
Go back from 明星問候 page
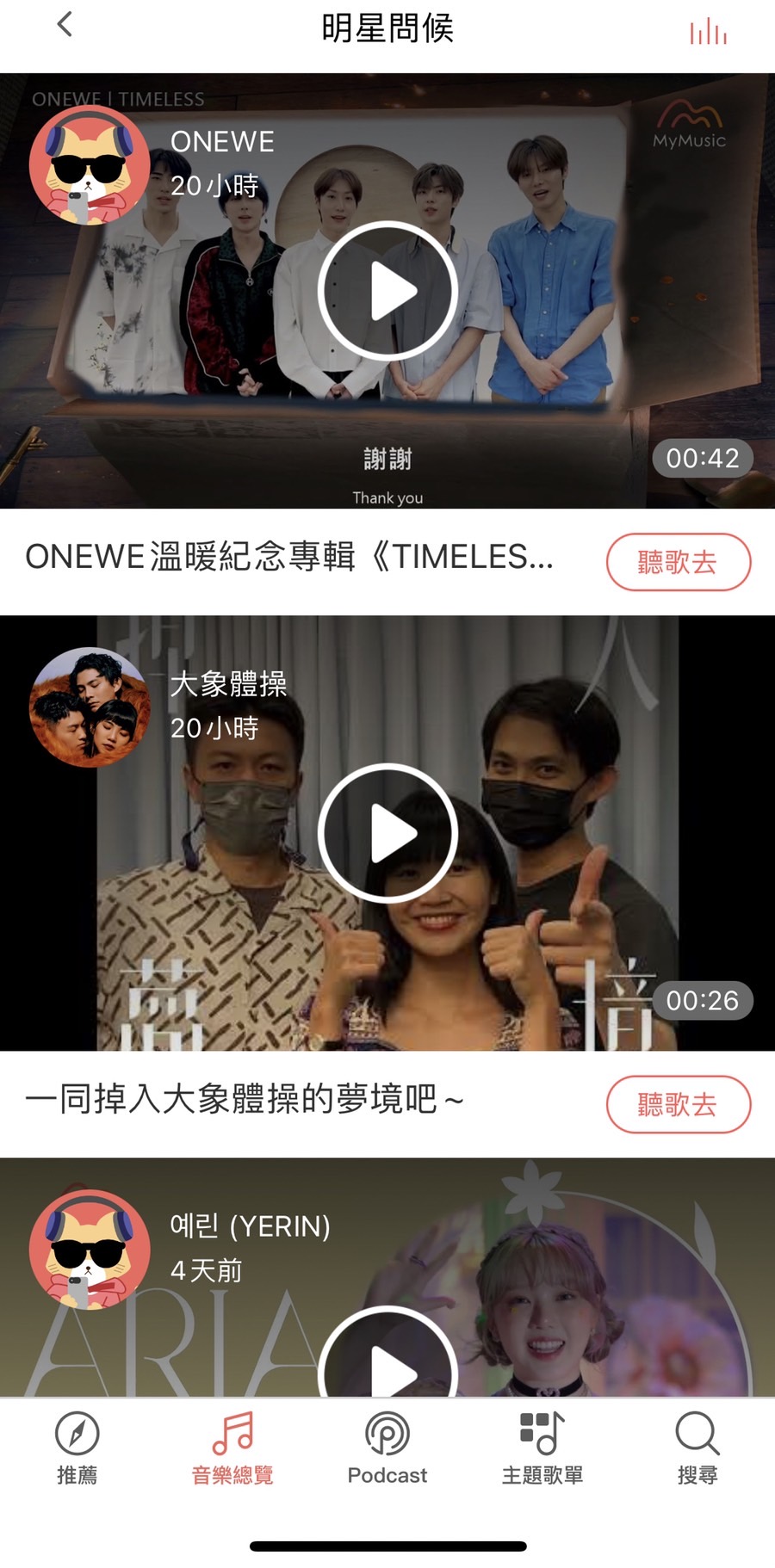pos(65,25)
